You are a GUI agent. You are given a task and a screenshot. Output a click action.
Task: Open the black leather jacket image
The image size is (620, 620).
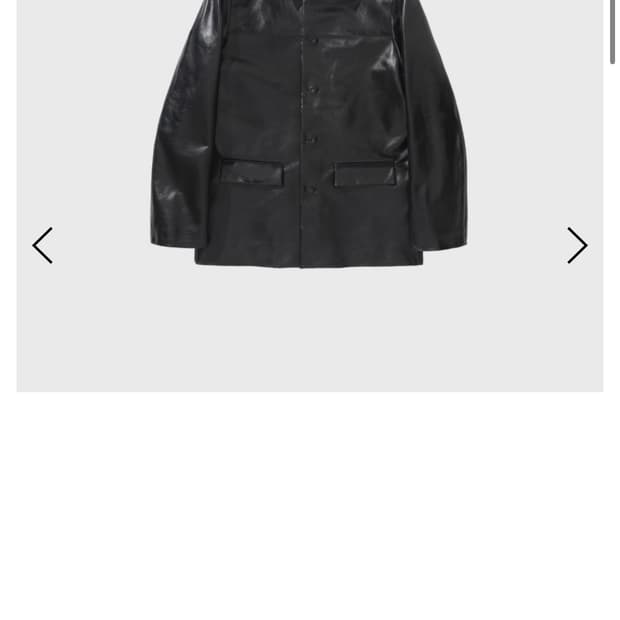309,140
